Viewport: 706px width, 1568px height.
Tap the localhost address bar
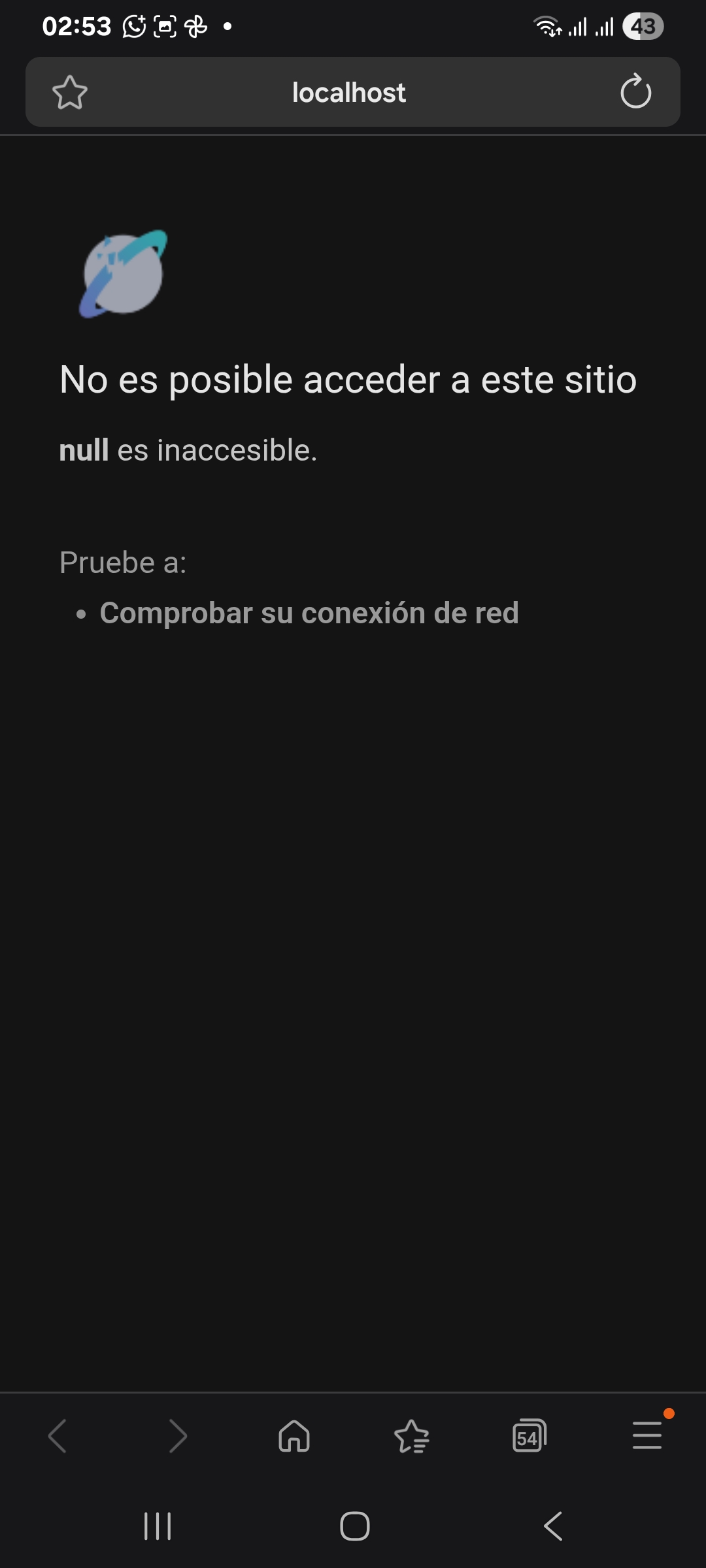pyautogui.click(x=348, y=92)
